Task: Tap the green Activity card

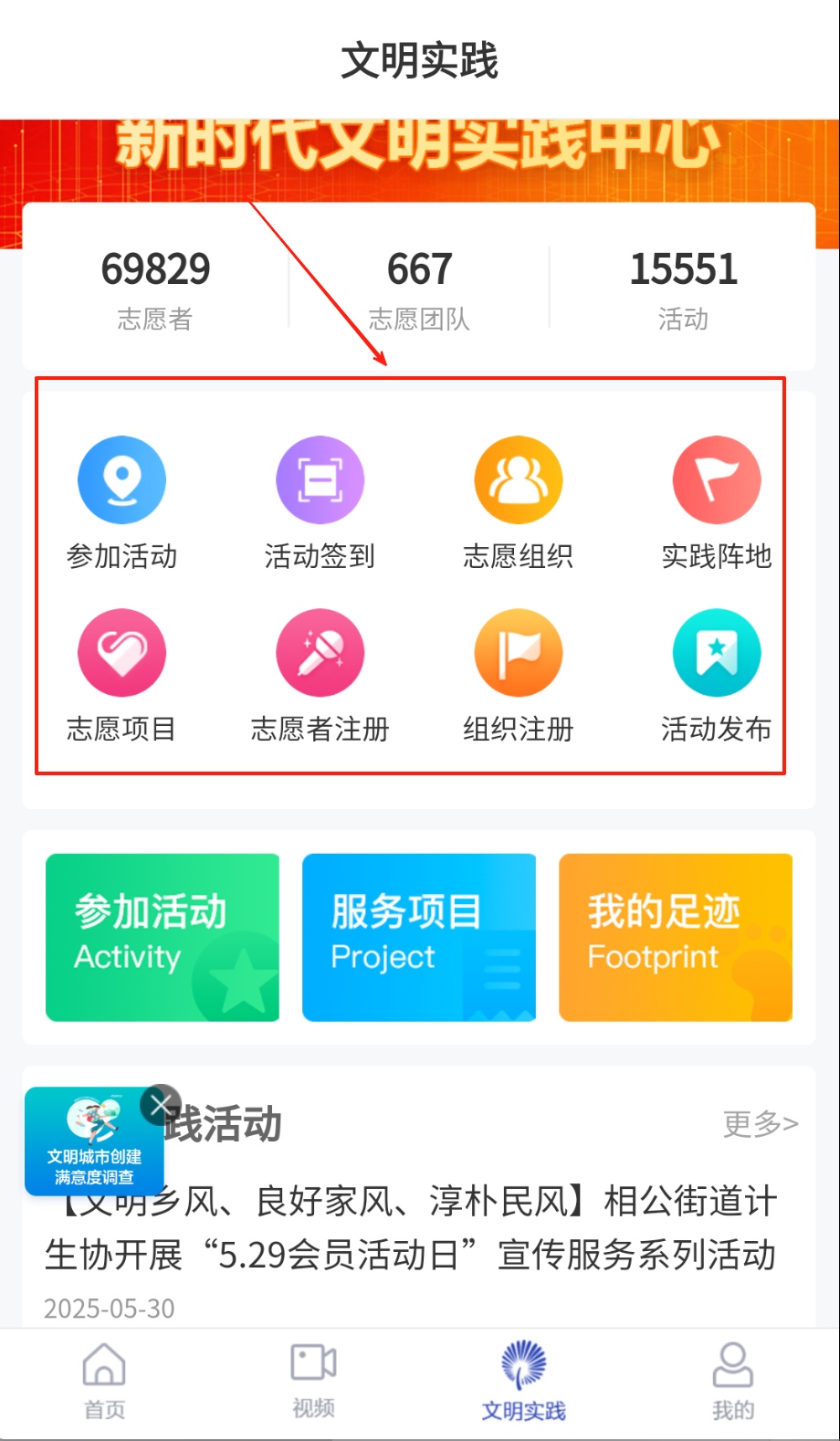Action: point(163,937)
